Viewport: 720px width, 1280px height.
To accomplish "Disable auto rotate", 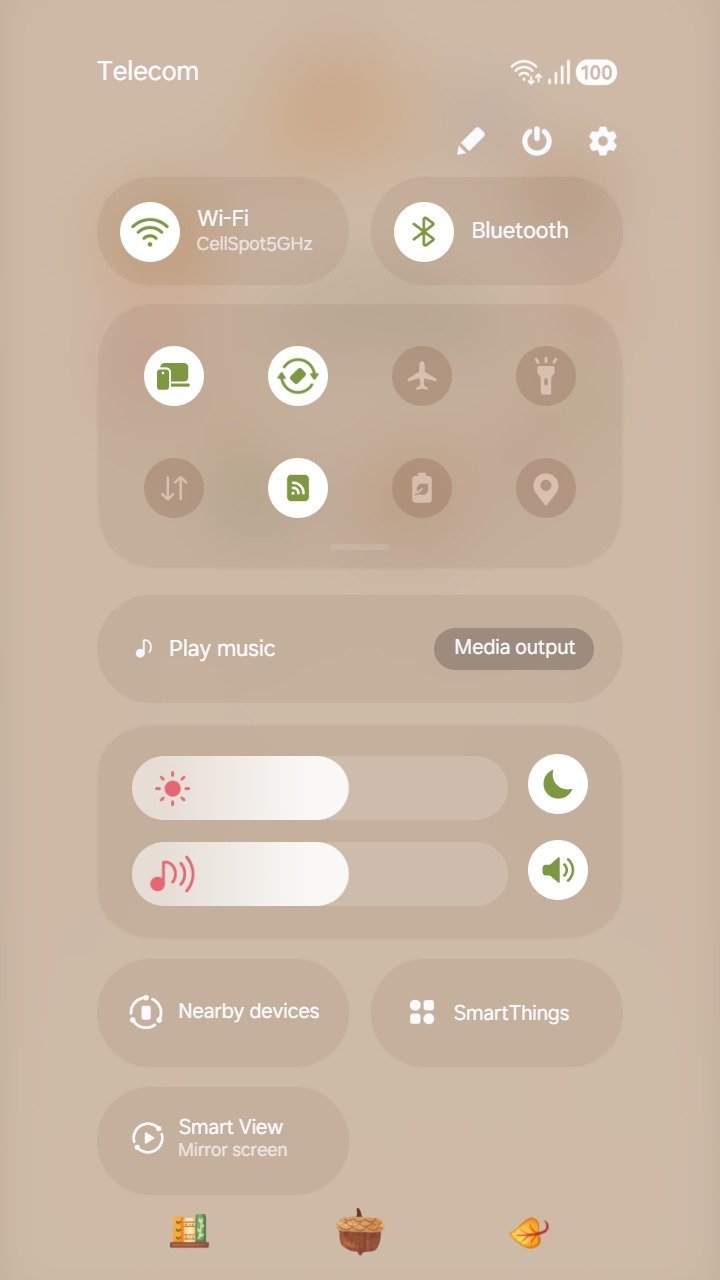I will click(298, 376).
